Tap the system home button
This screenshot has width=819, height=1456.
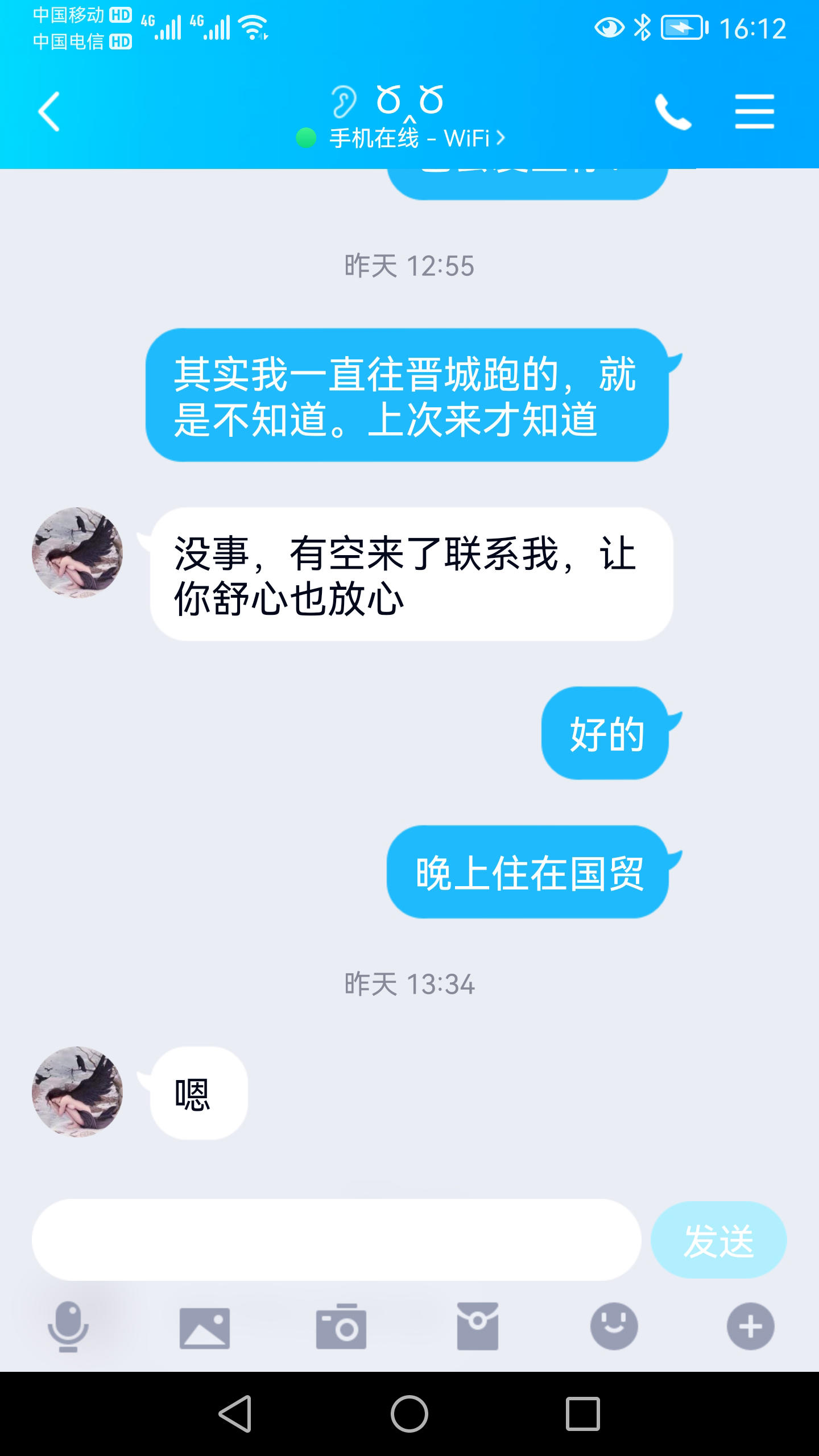pos(409,1414)
